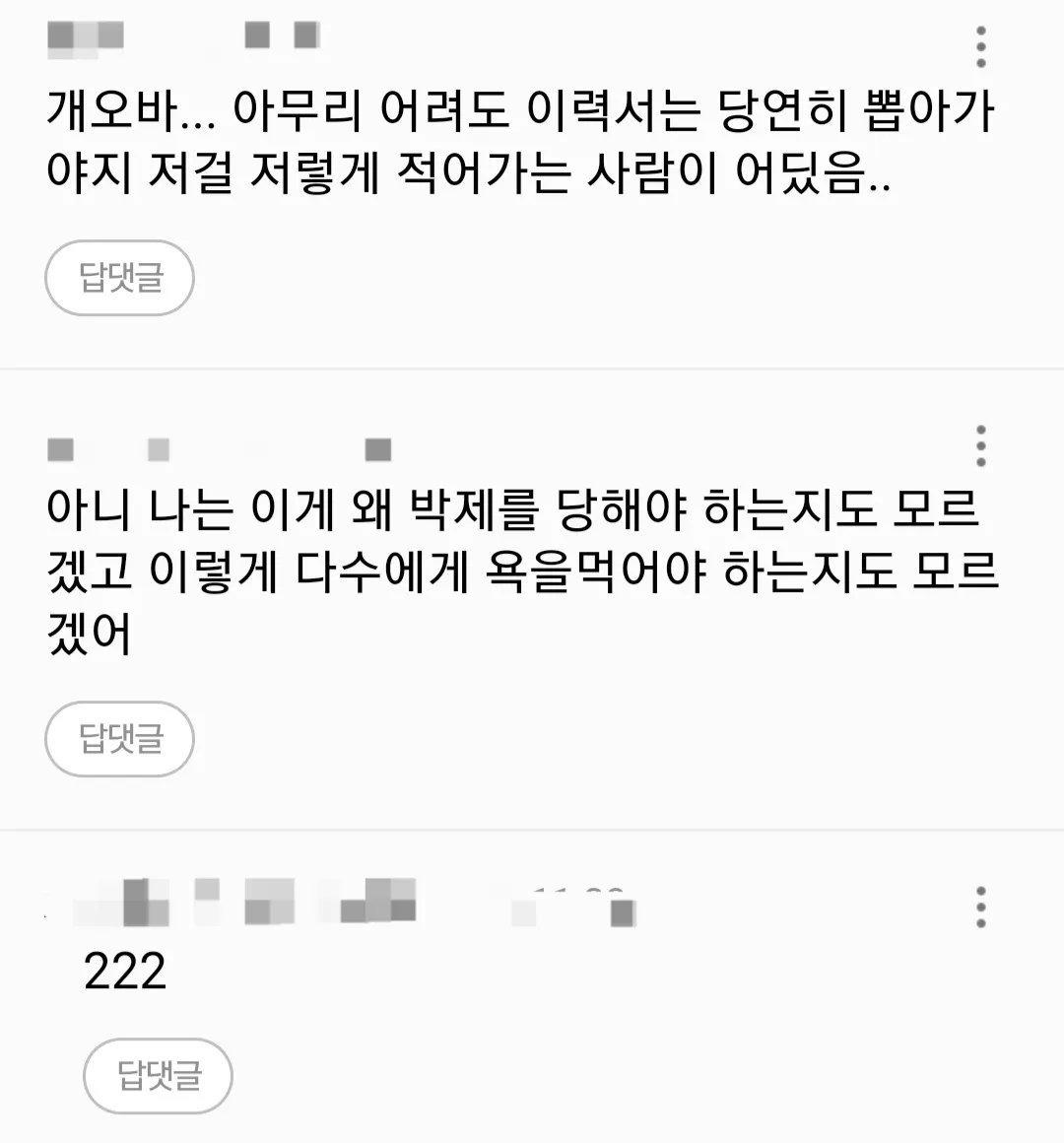This screenshot has width=1064, height=1143.
Task: Open overflow menu on the 개오바 comment
Action: [x=980, y=46]
